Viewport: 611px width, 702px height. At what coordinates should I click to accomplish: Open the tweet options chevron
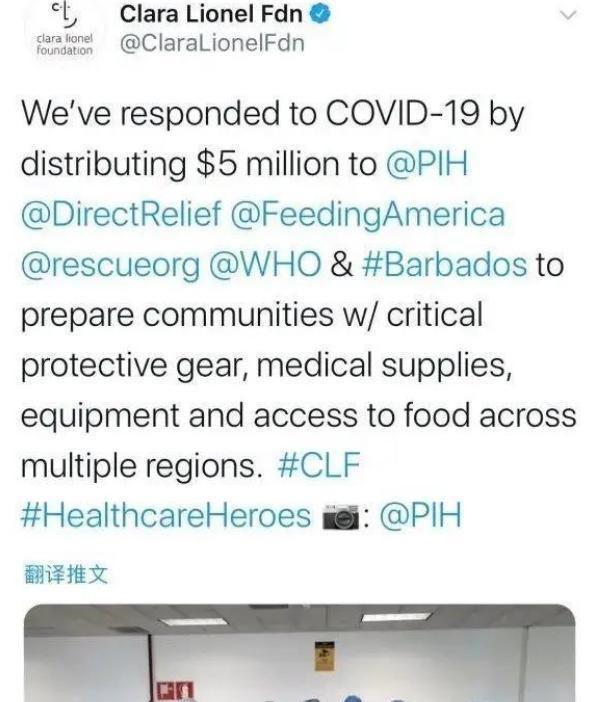(x=567, y=16)
